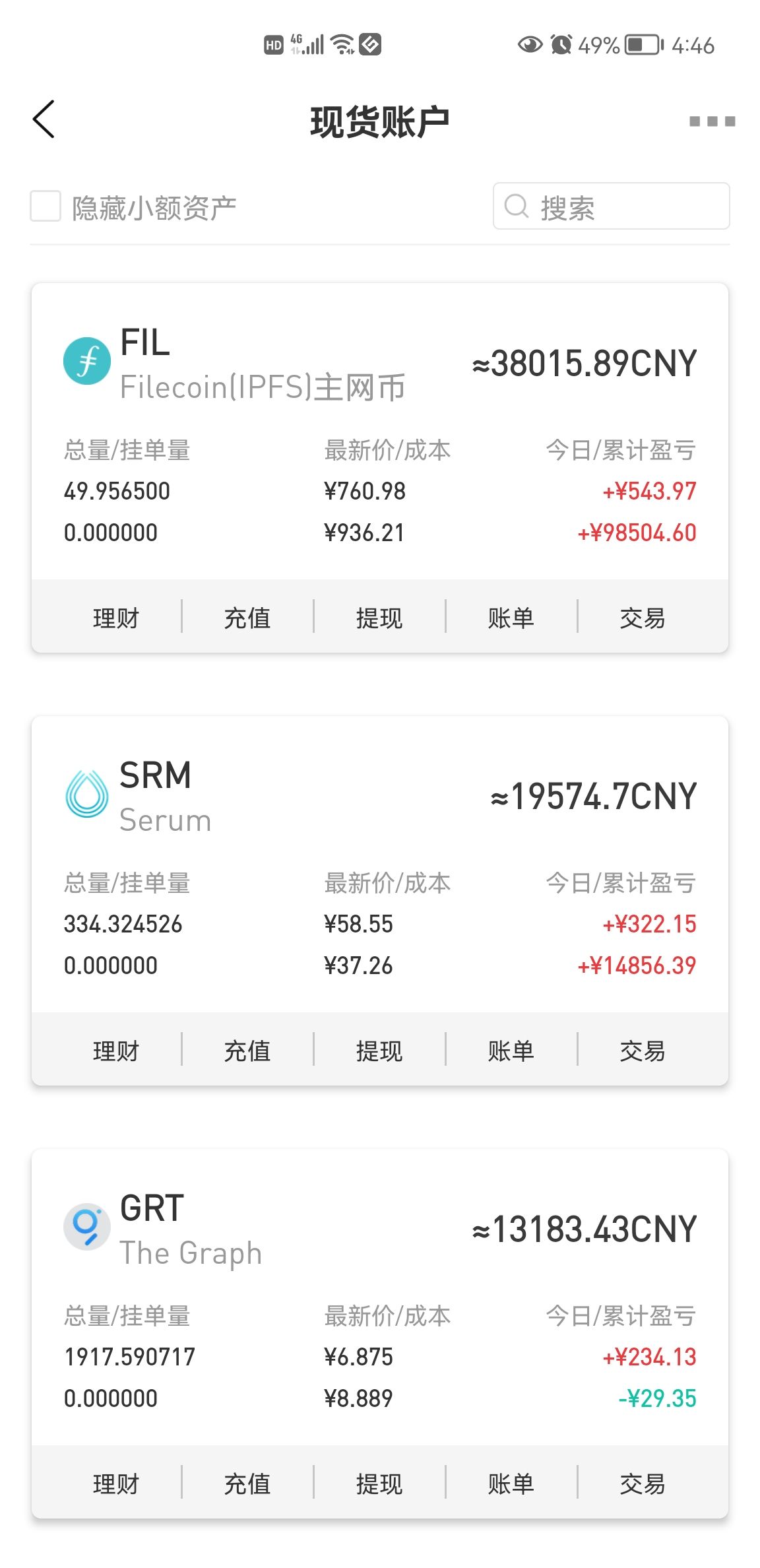
Task: Check the 隐藏小额资产 checkbox
Action: pyautogui.click(x=46, y=207)
